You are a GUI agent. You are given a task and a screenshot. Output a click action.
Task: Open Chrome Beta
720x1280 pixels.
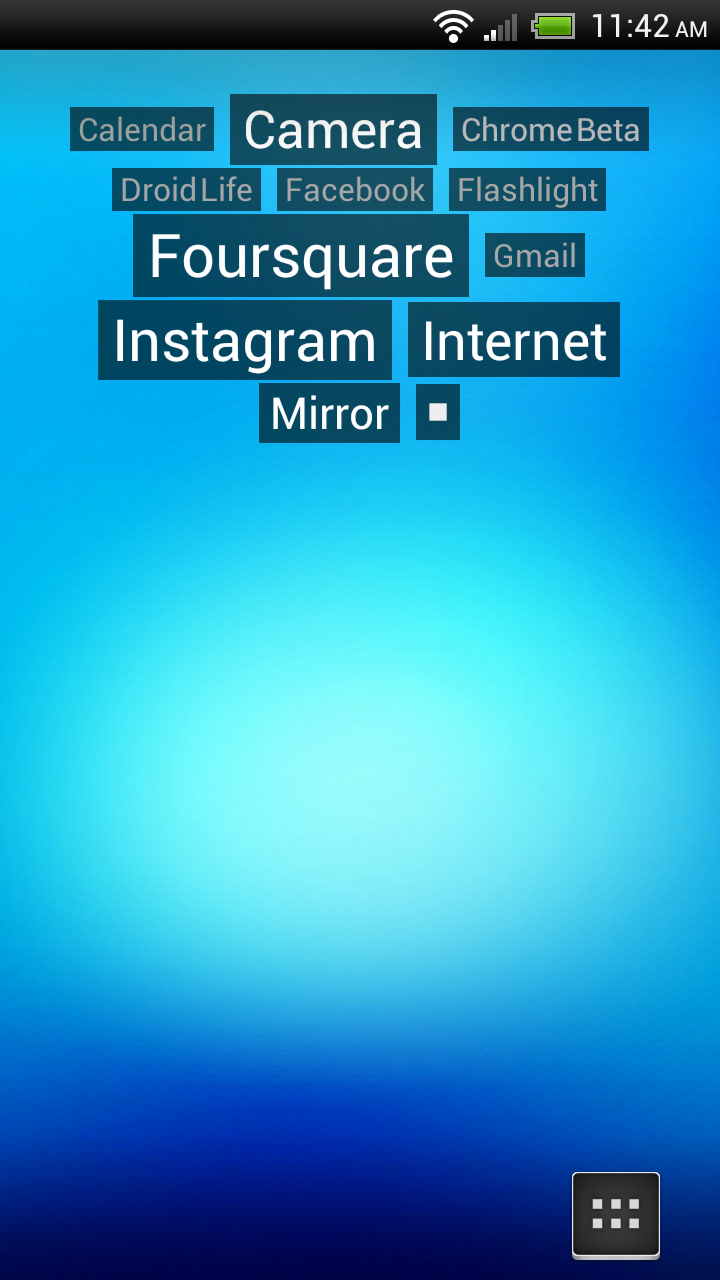tap(550, 130)
